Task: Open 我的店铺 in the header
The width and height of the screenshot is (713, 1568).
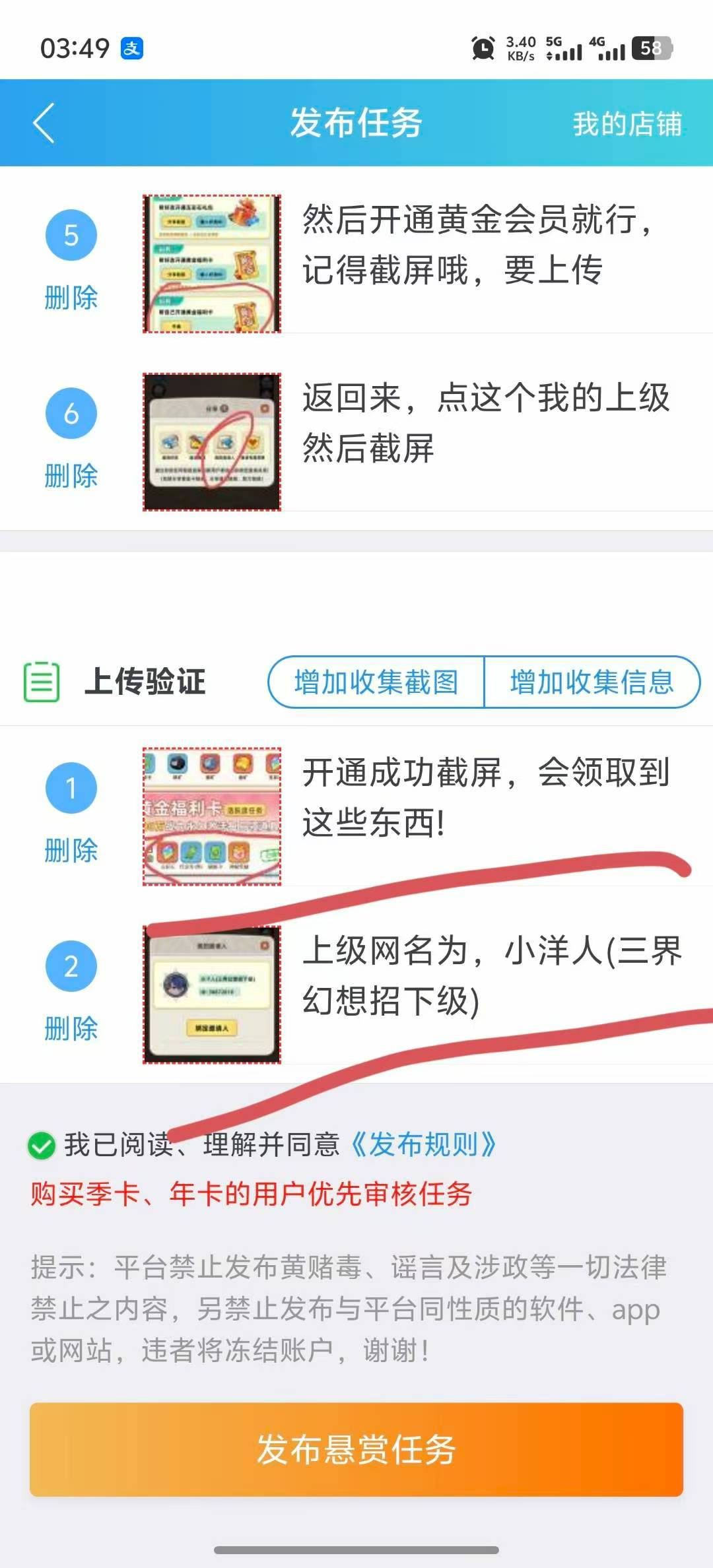Action: pos(627,124)
